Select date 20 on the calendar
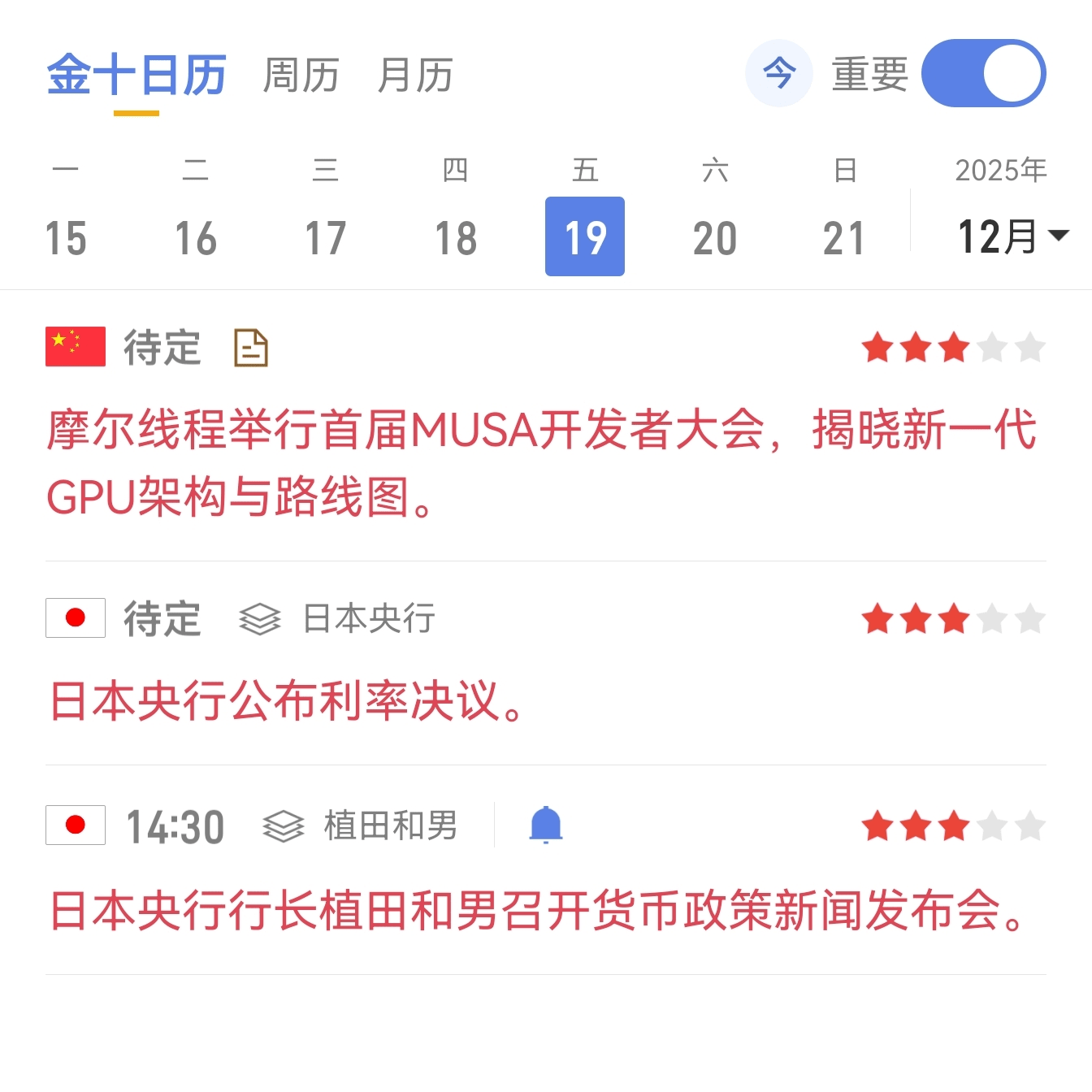This screenshot has height=1092, width=1092. (x=715, y=237)
